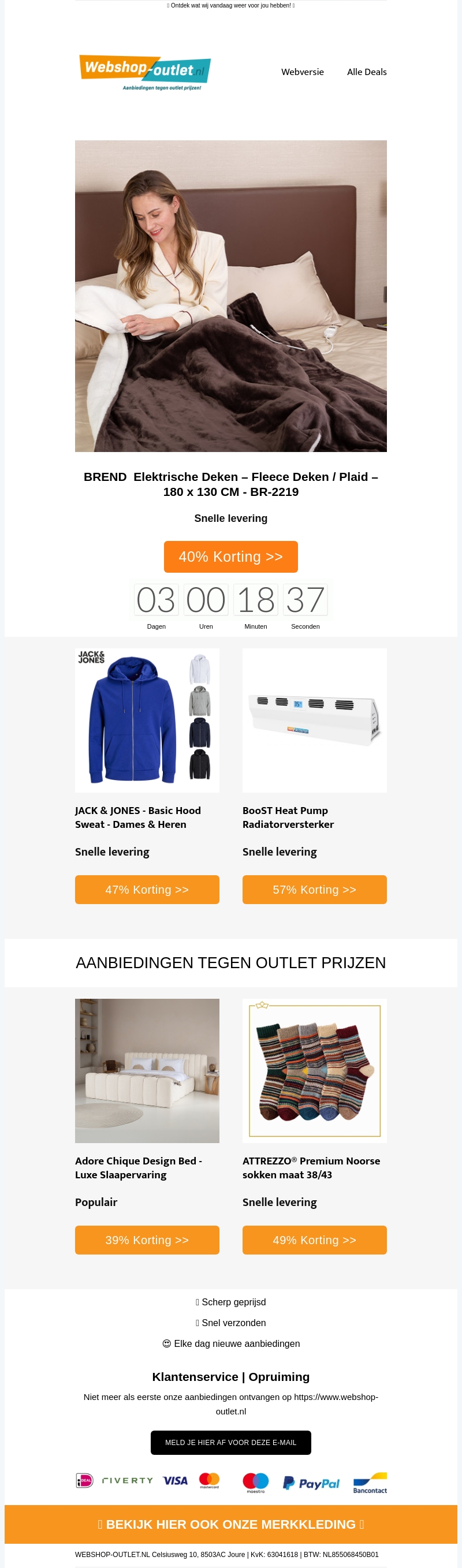Open the Bekijk hier ook onze merkkleding banner

pyautogui.click(x=230, y=1524)
